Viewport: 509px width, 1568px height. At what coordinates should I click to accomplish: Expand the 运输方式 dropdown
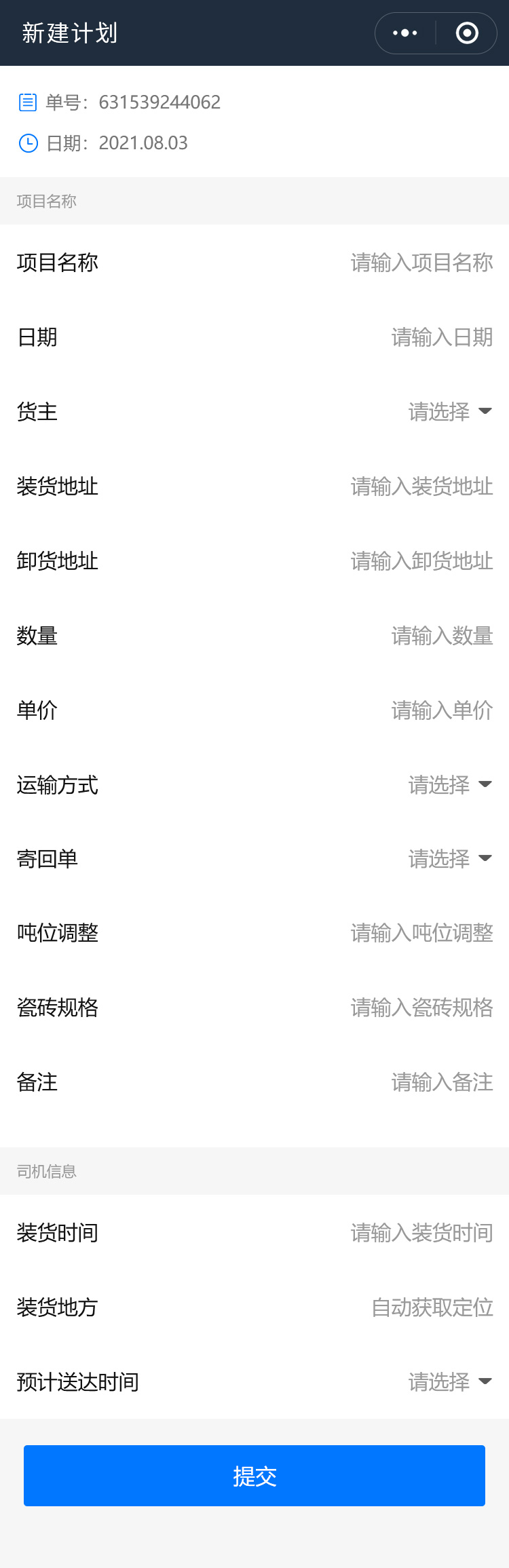[449, 785]
